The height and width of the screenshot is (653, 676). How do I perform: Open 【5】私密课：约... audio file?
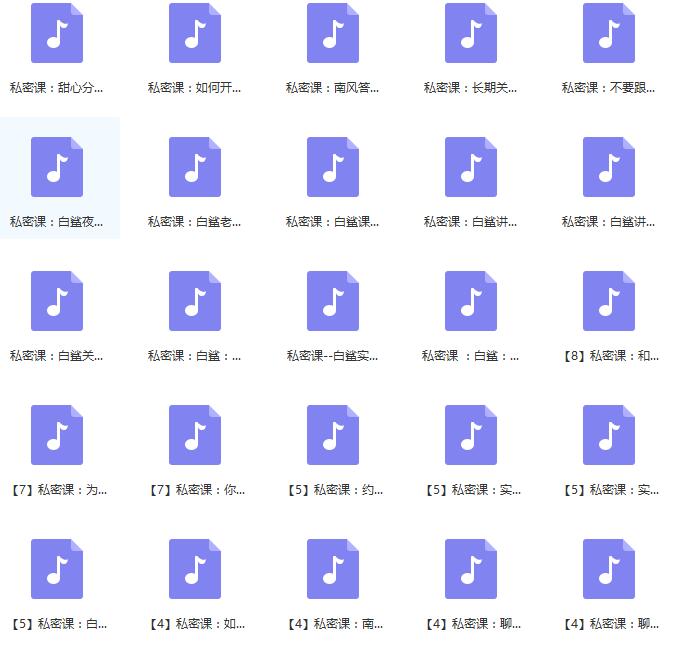pos(333,435)
